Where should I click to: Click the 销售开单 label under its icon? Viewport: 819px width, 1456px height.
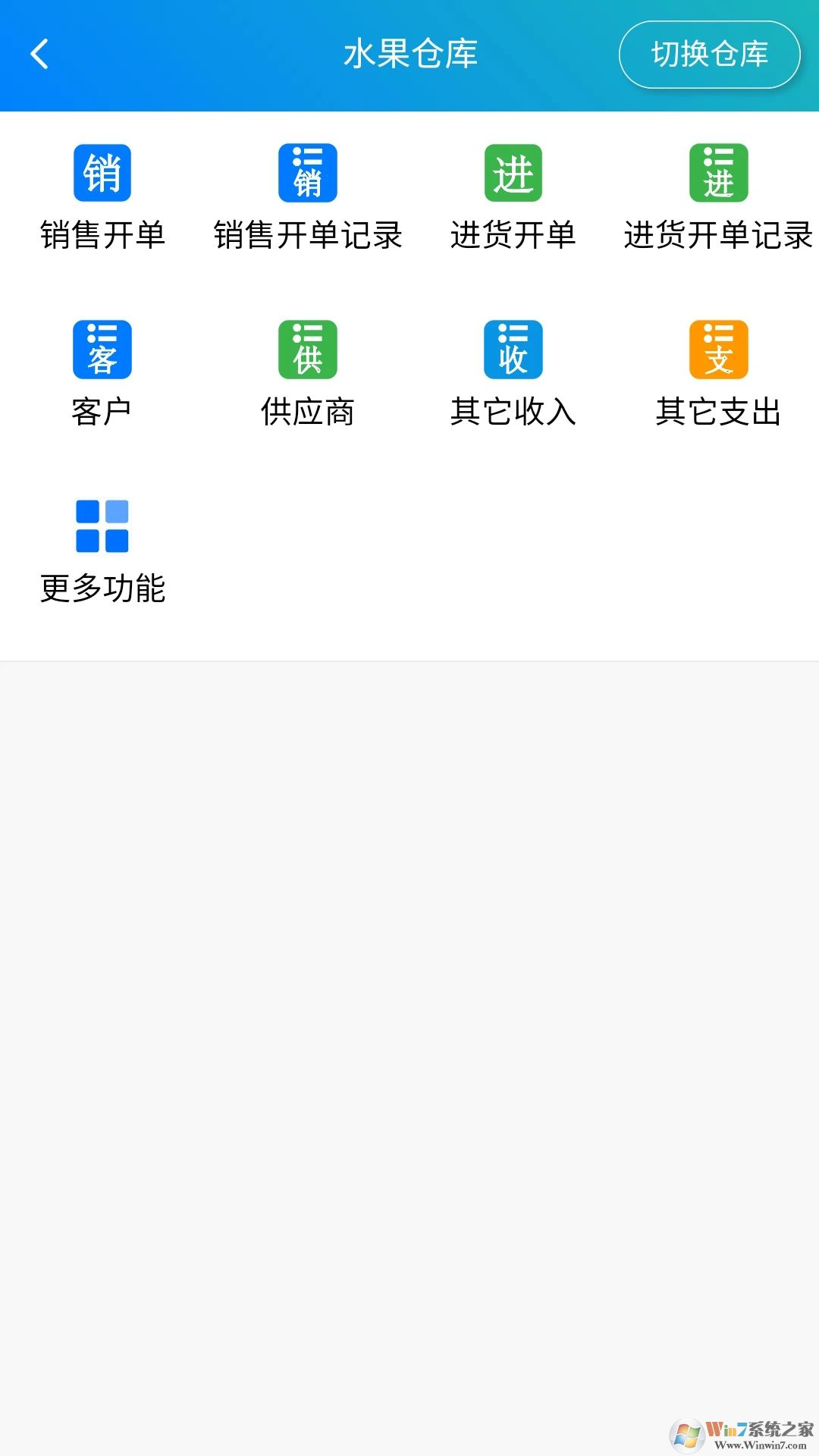(x=101, y=237)
